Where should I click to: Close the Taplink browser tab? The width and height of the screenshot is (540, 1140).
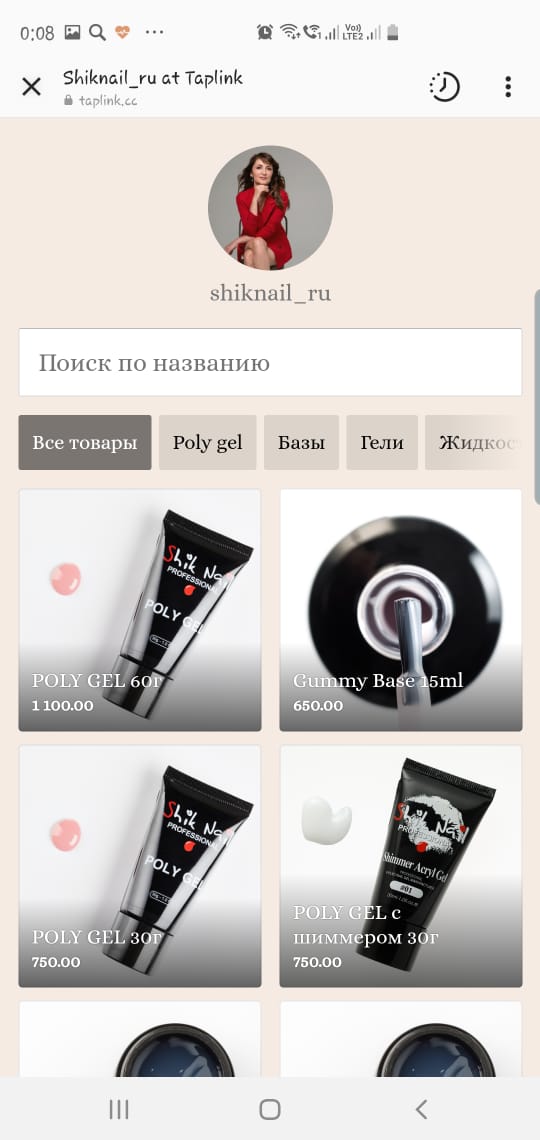pos(31,87)
